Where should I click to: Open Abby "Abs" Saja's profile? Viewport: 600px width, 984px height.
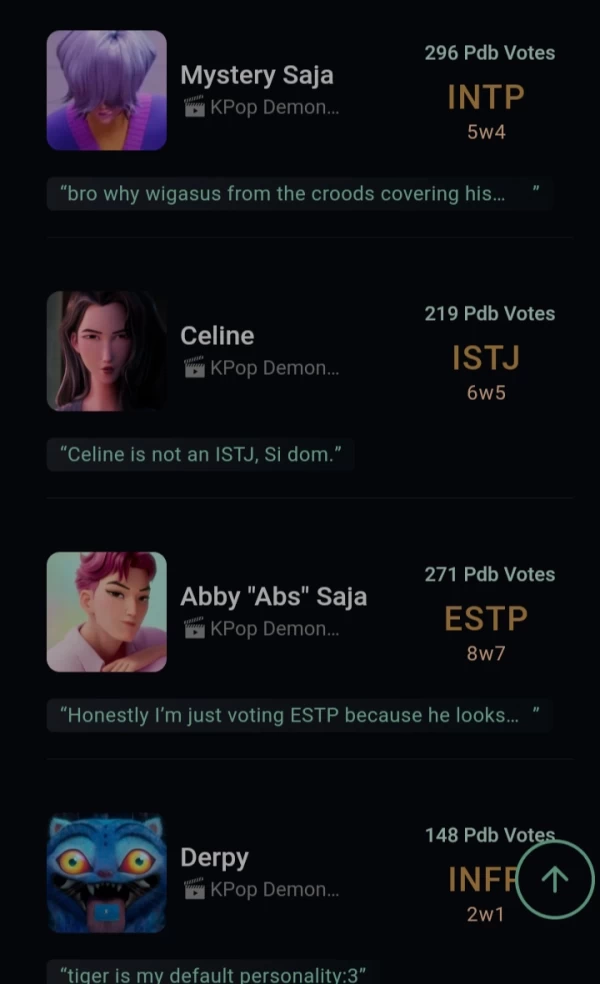coord(273,597)
